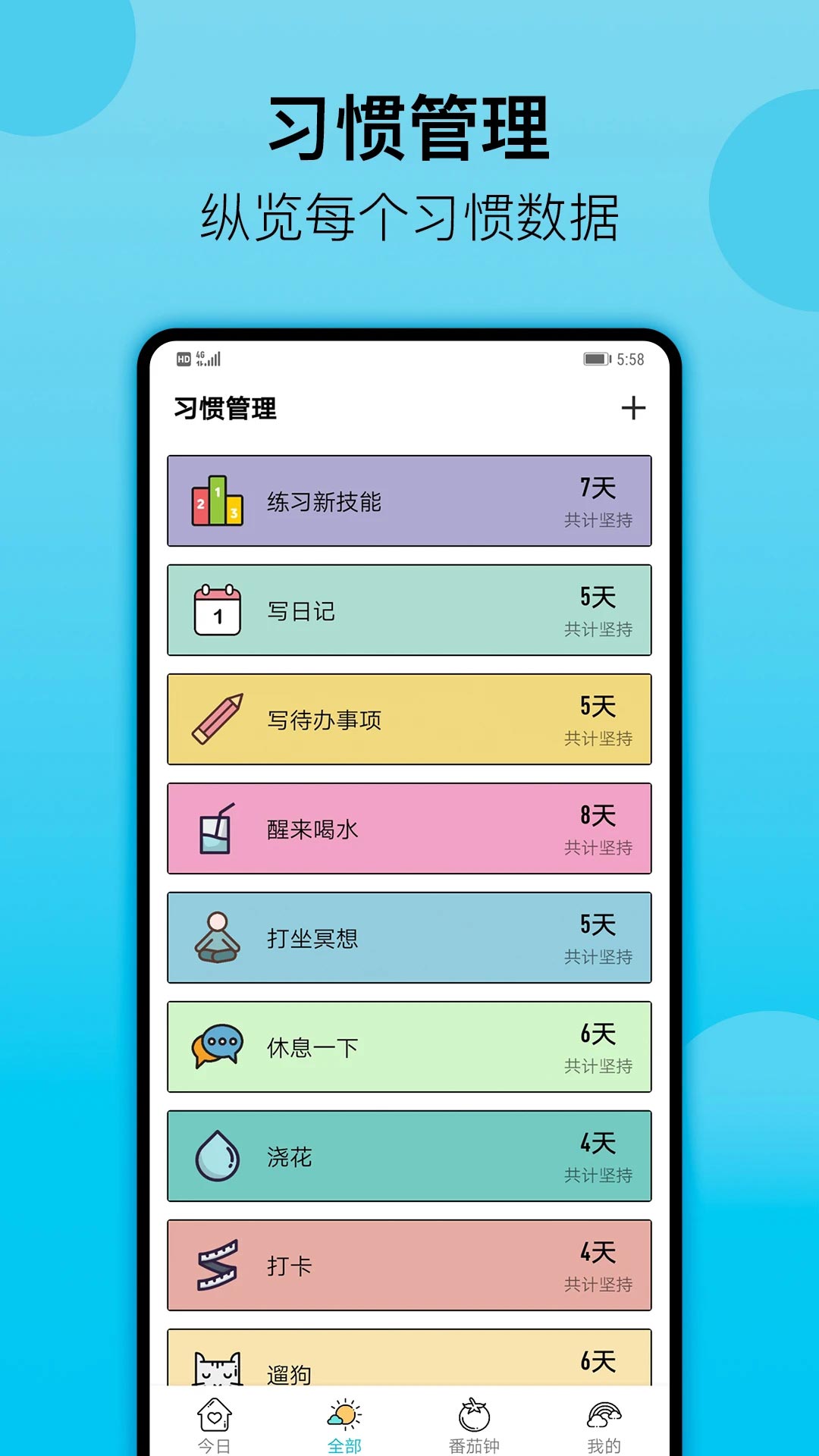Click the meditation icon on 打坐冥想
Screen dimensions: 819x1456
click(x=216, y=939)
